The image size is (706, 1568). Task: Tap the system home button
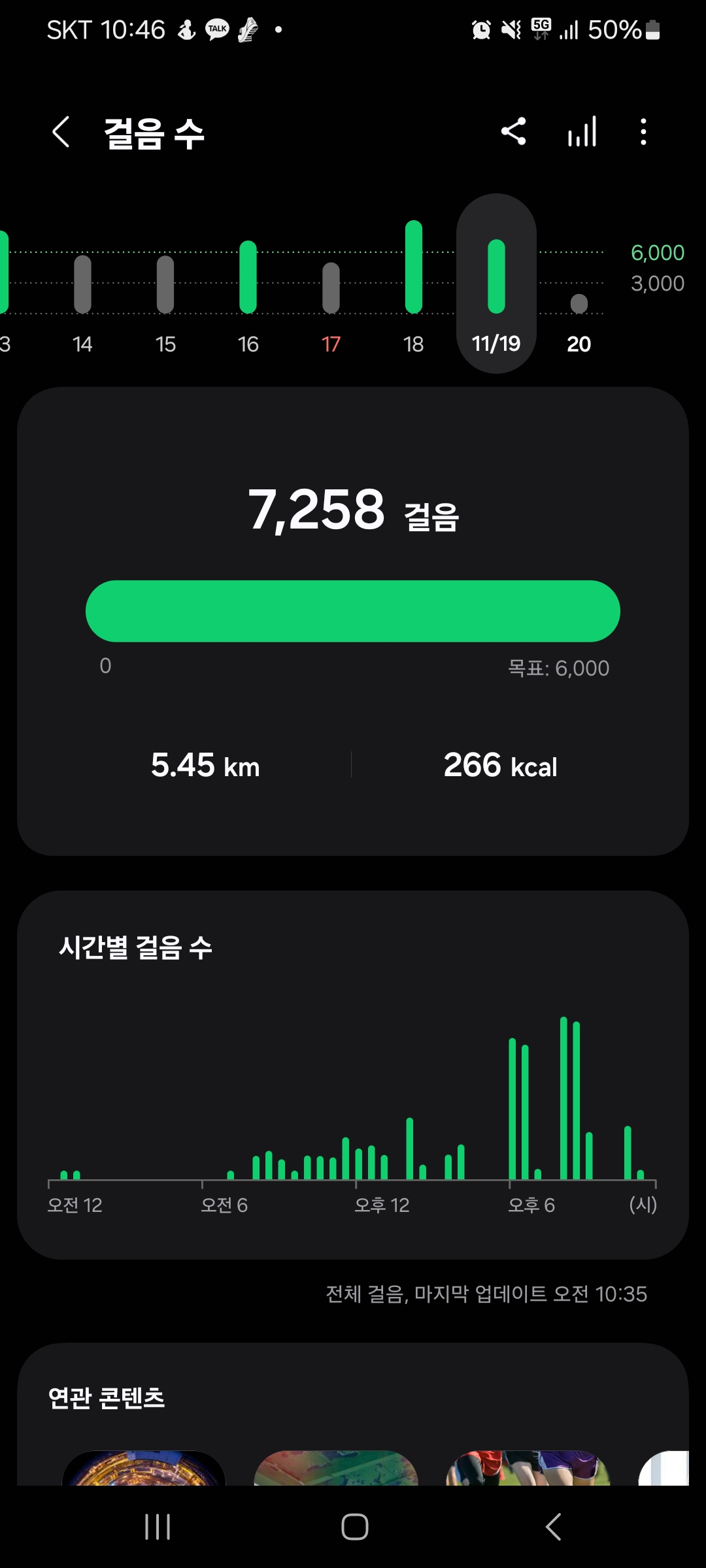(354, 1527)
